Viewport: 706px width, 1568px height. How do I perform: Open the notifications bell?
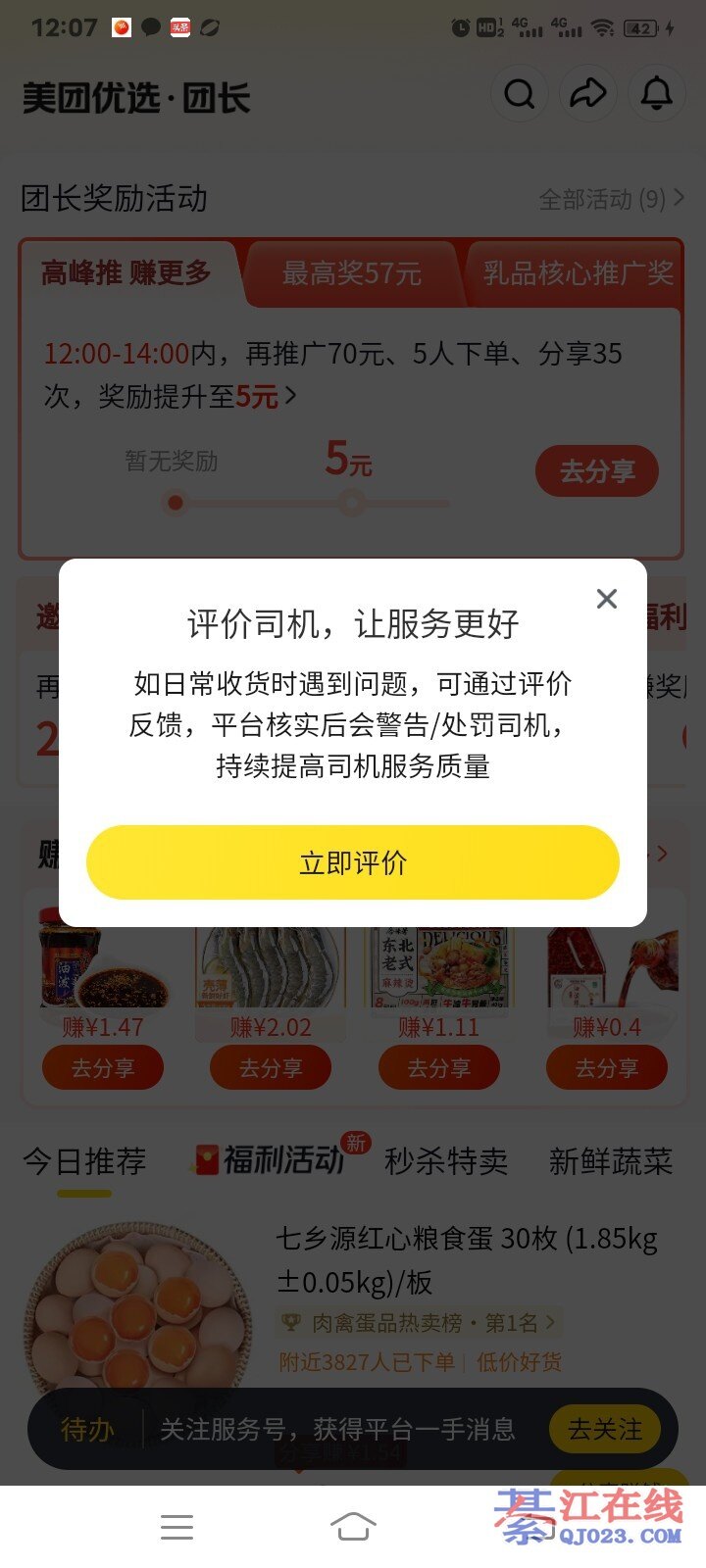[656, 94]
